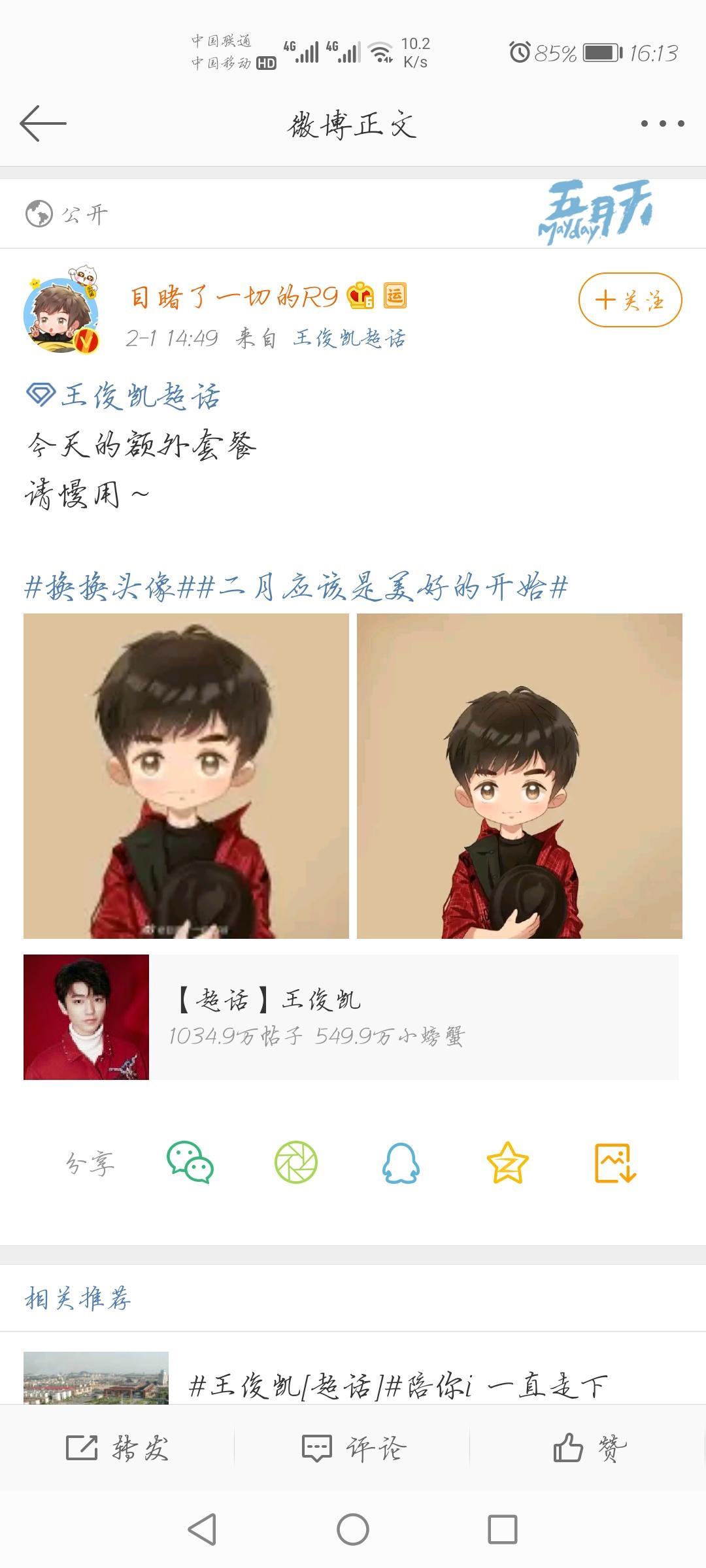Go back using the top-left arrow
Viewport: 706px width, 1568px height.
click(43, 123)
